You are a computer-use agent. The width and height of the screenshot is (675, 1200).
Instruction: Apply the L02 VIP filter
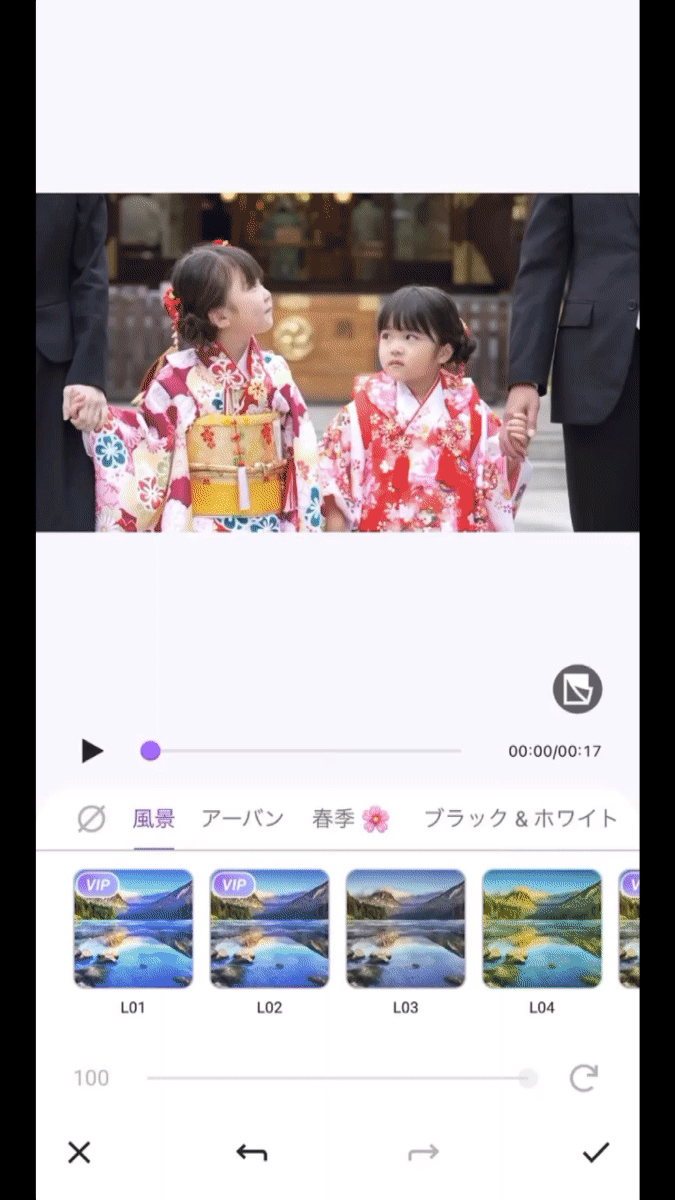click(269, 929)
